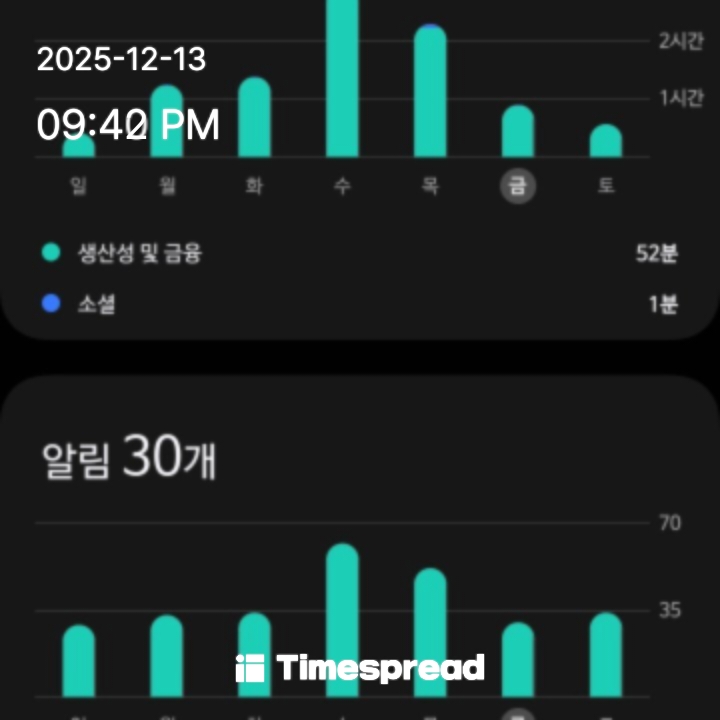Open the 생산성 및 금융 category row

click(x=360, y=254)
